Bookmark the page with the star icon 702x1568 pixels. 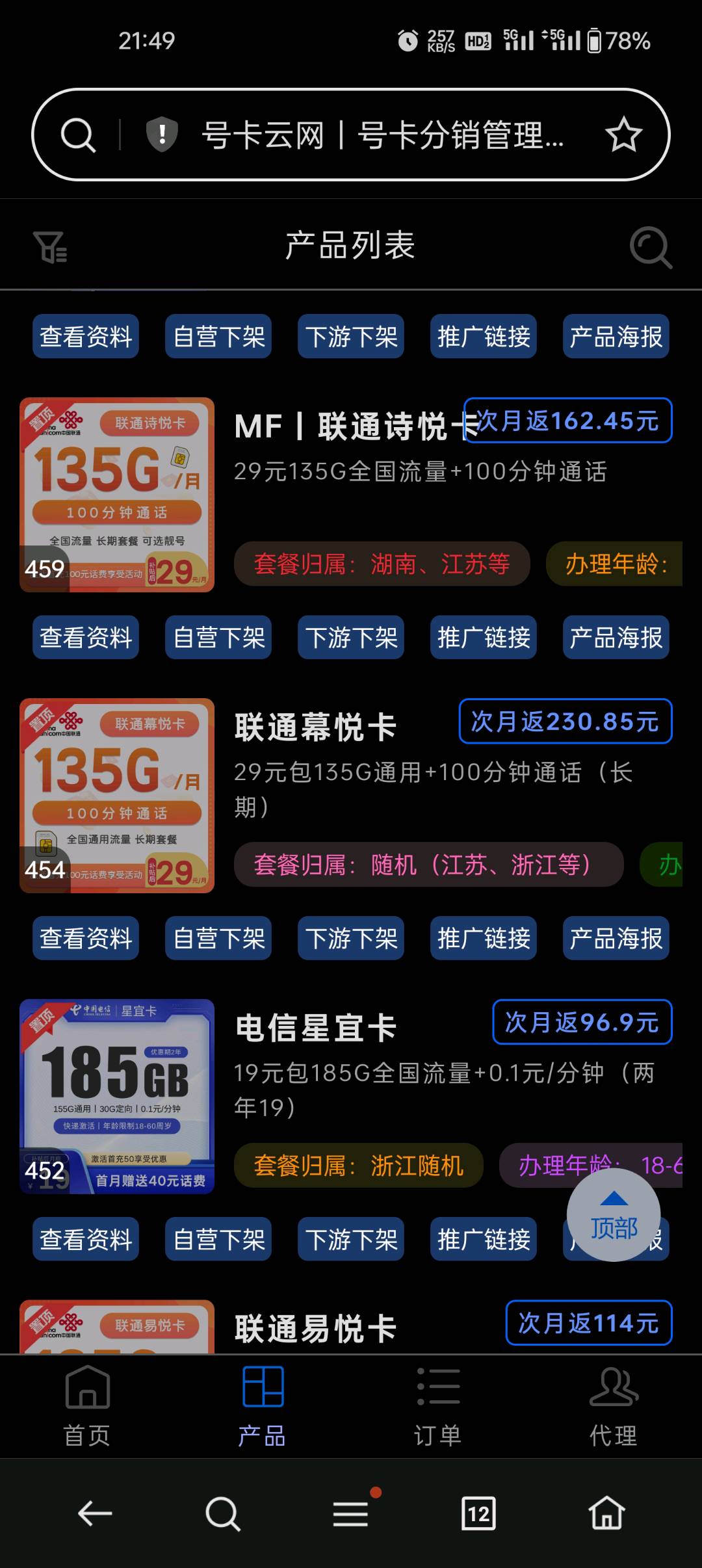[x=622, y=135]
